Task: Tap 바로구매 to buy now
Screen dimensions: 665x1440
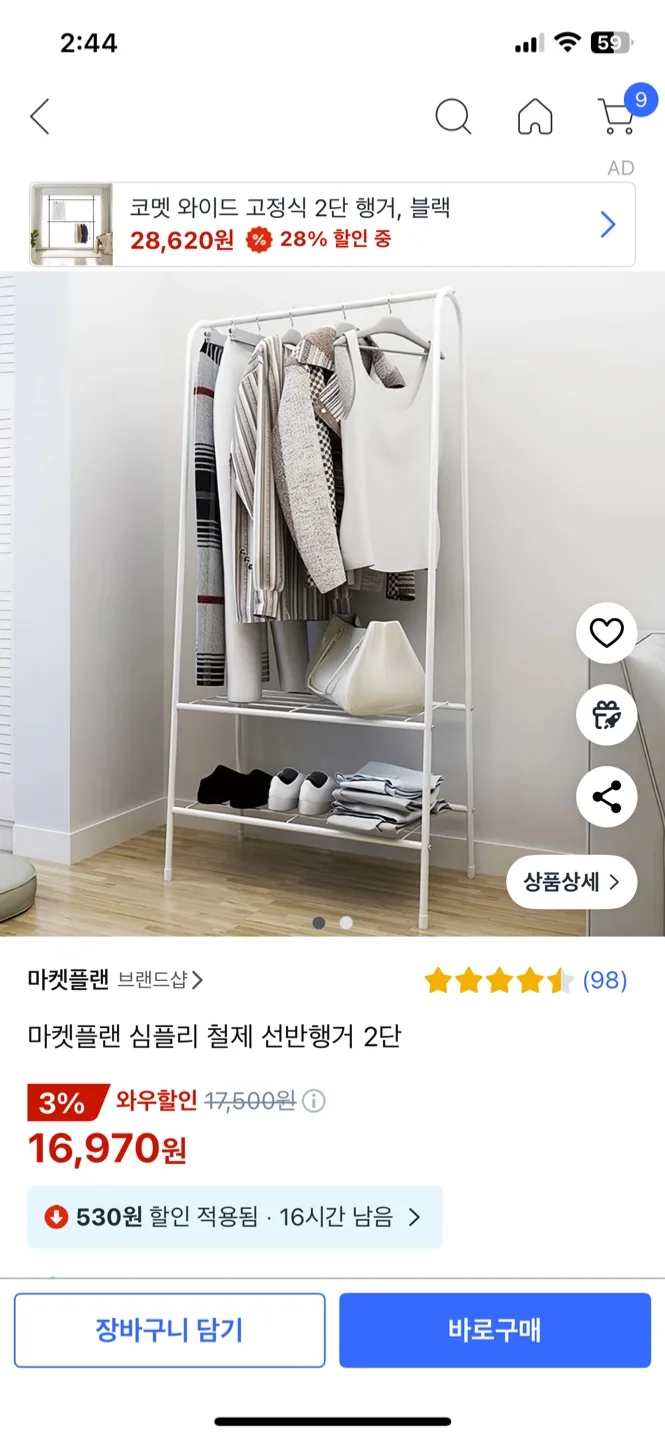Action: [x=495, y=1330]
